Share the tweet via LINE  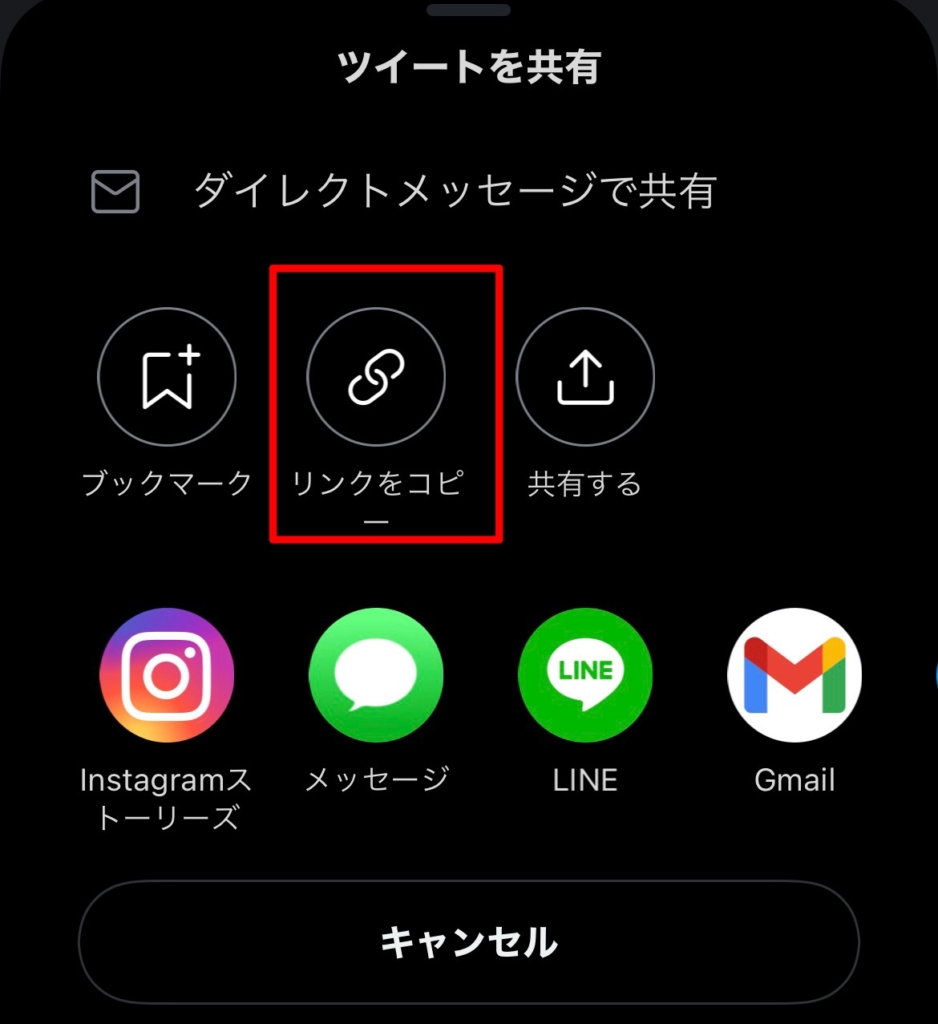coord(585,675)
